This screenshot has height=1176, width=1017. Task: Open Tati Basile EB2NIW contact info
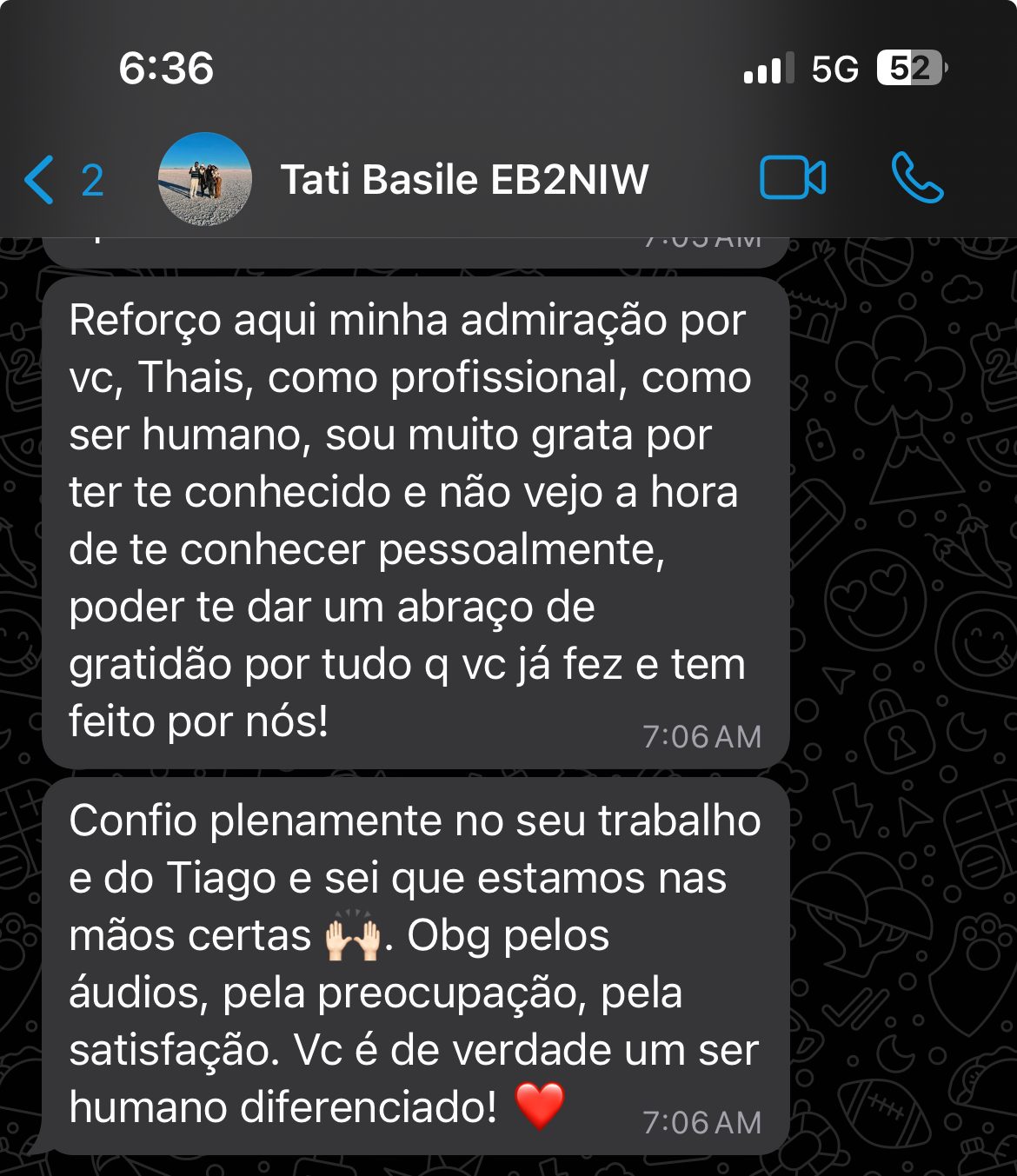point(464,180)
